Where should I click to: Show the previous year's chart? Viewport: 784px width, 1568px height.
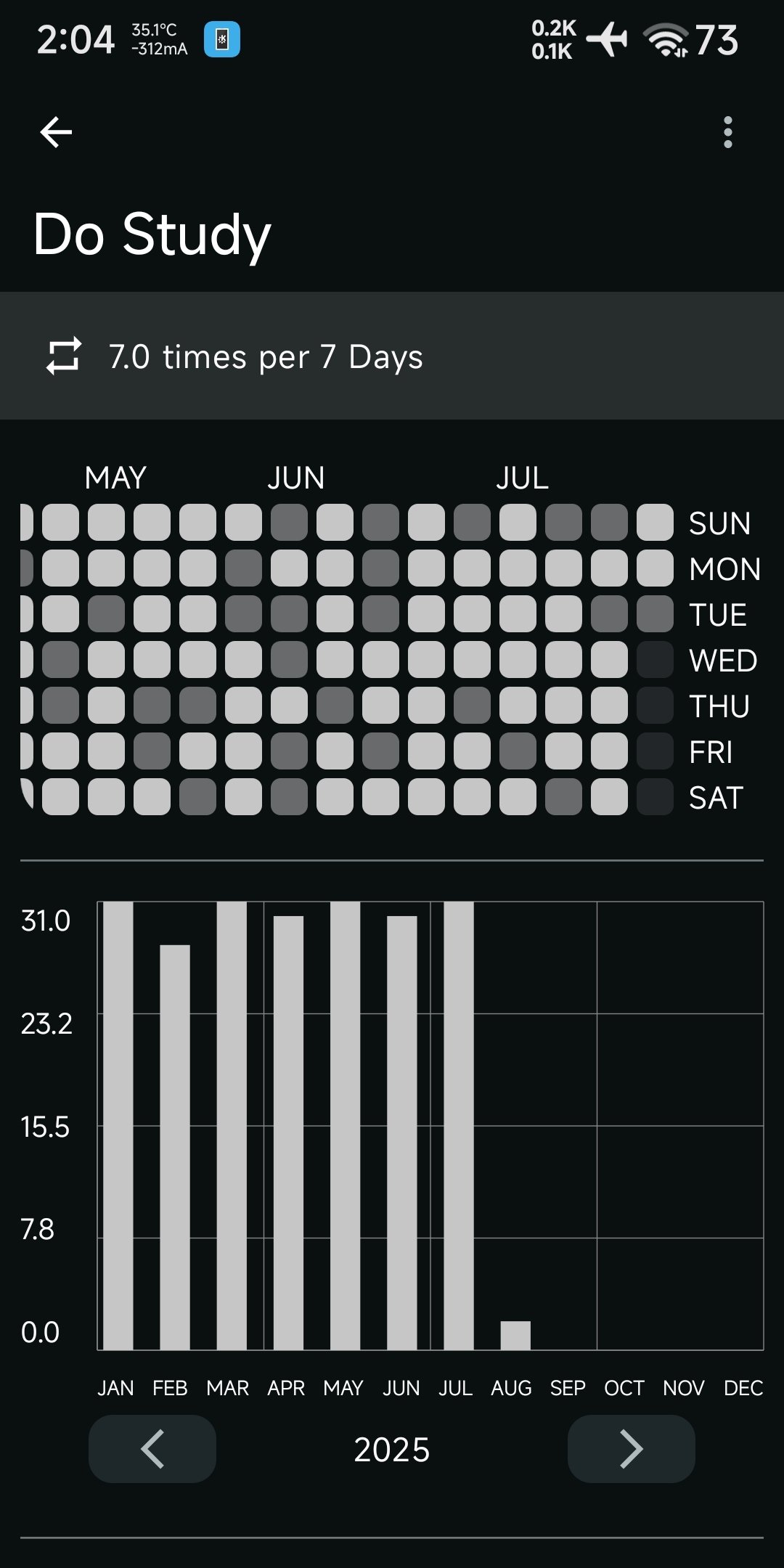[x=152, y=1449]
